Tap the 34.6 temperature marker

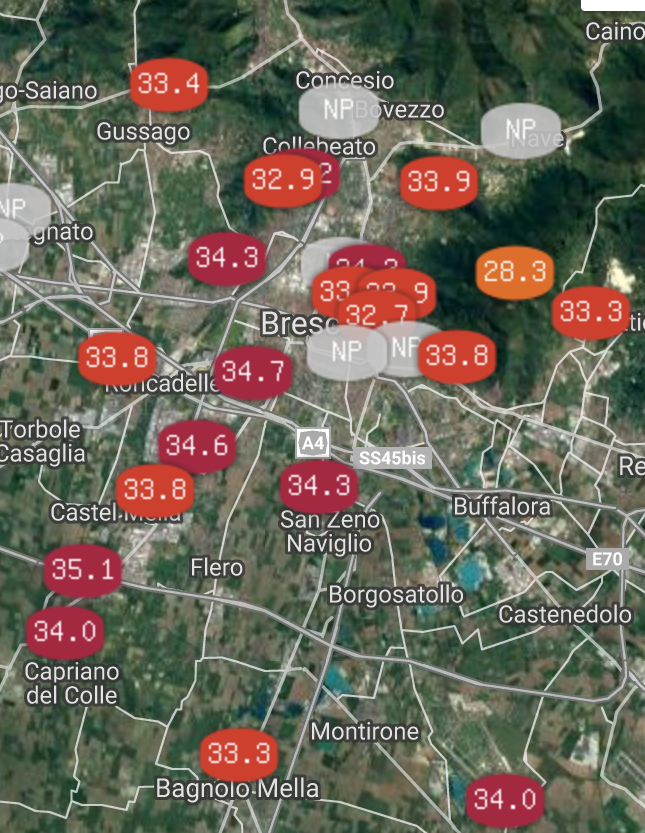tap(197, 445)
